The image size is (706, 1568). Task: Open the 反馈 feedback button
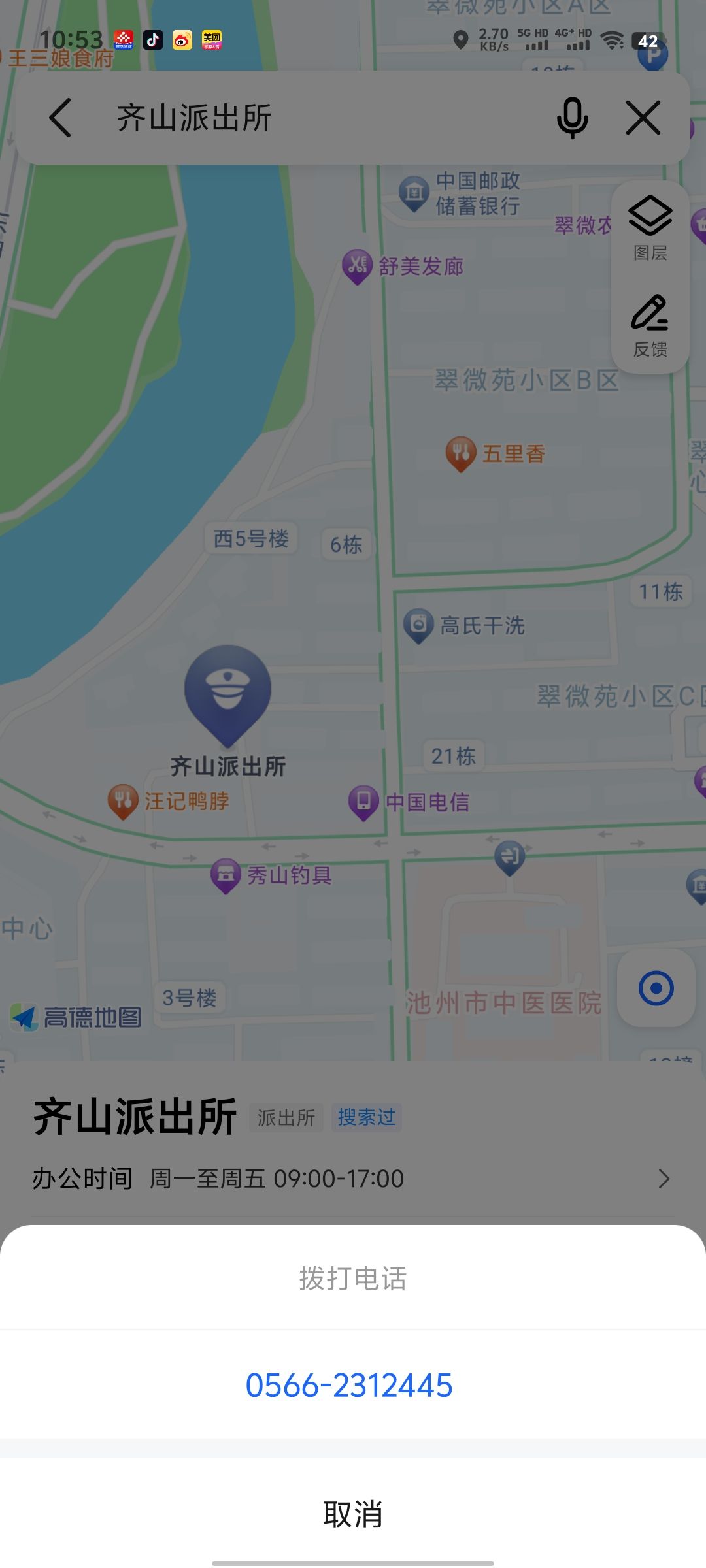click(x=650, y=325)
